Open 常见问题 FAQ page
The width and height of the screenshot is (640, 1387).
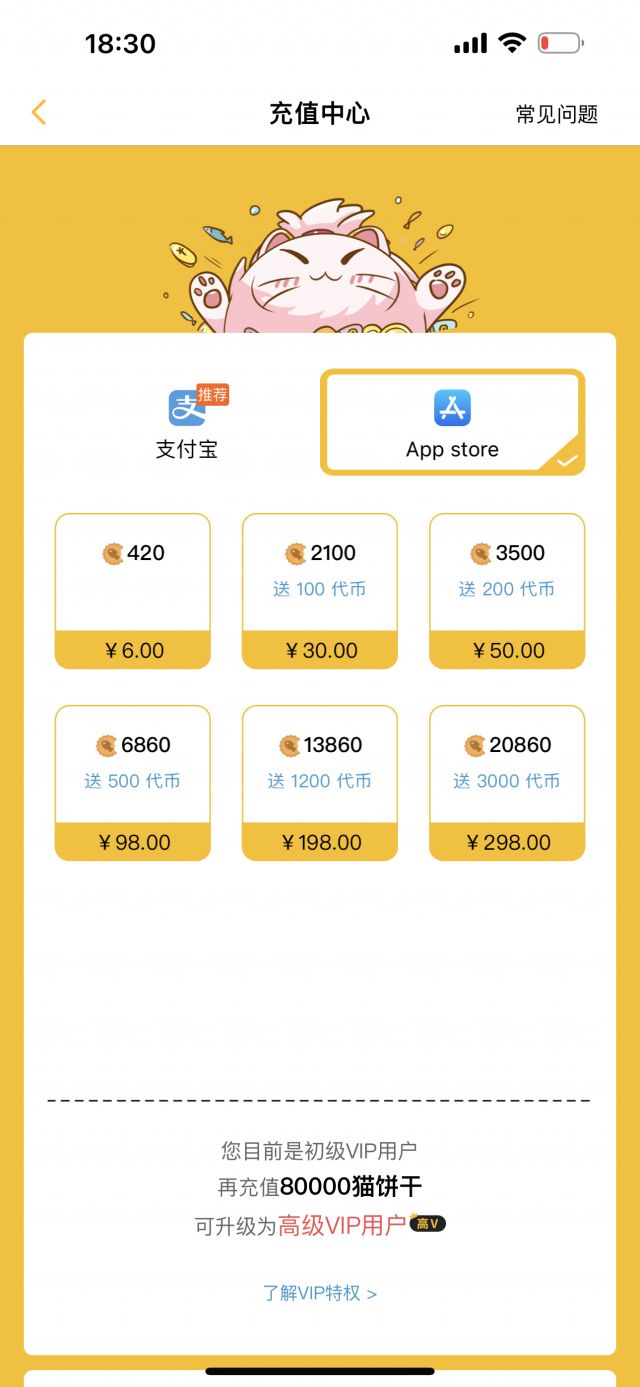pyautogui.click(x=556, y=114)
